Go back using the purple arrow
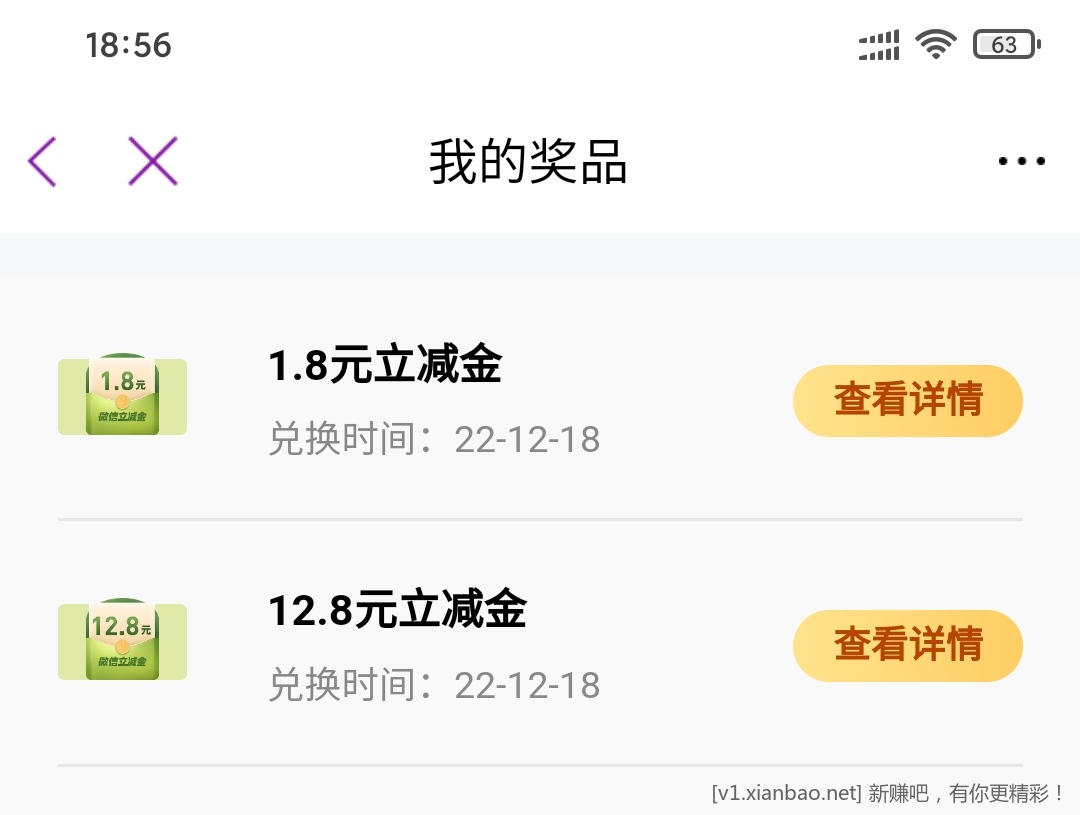This screenshot has width=1080, height=815. (43, 161)
